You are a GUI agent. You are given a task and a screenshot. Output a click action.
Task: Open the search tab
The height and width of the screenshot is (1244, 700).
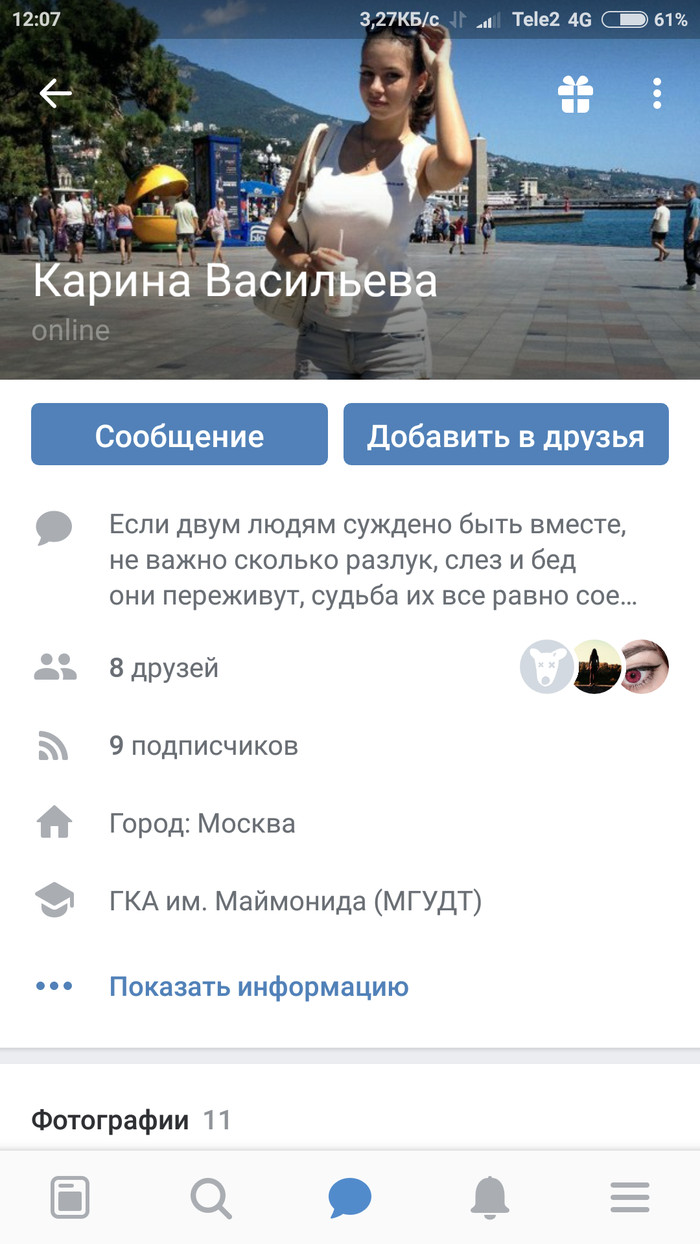[x=210, y=1197]
